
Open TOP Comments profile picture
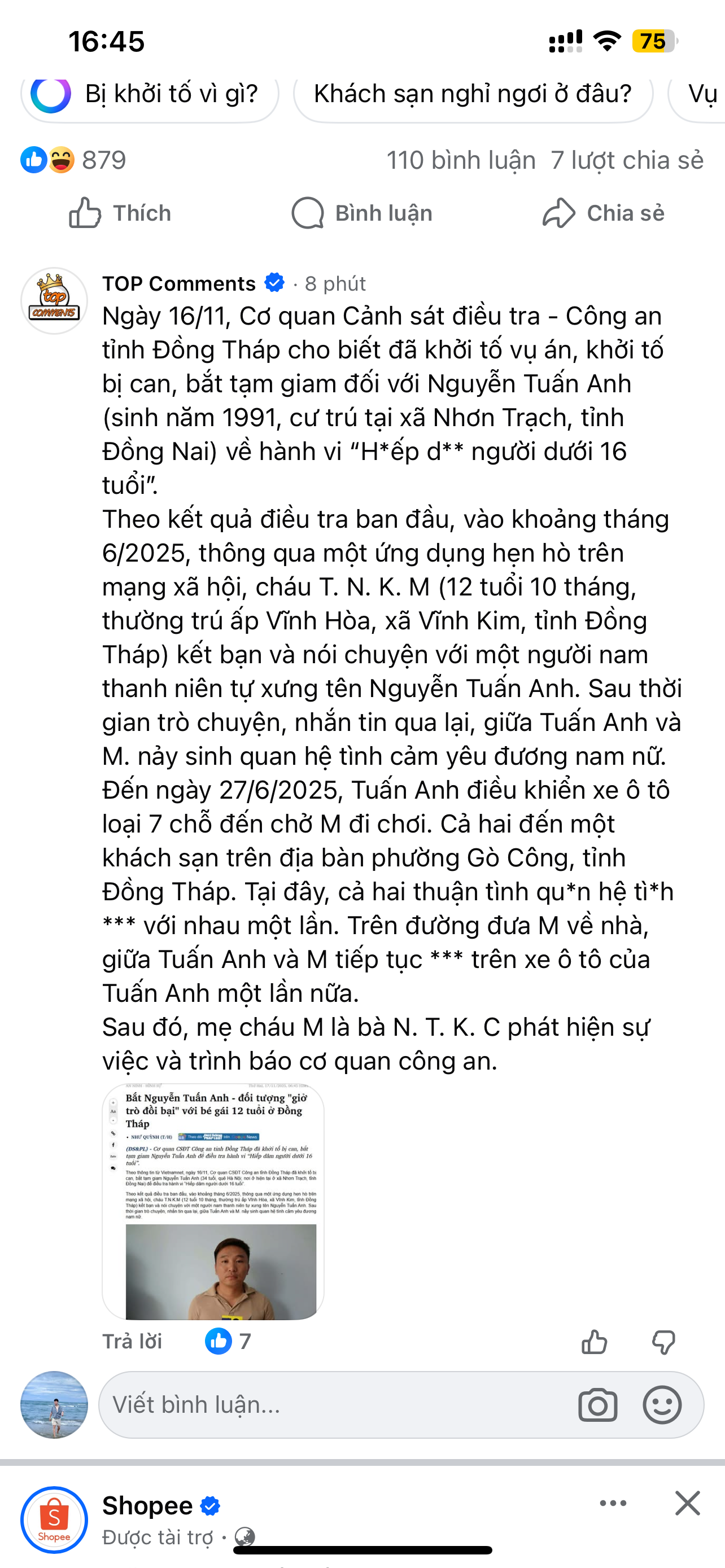click(54, 301)
